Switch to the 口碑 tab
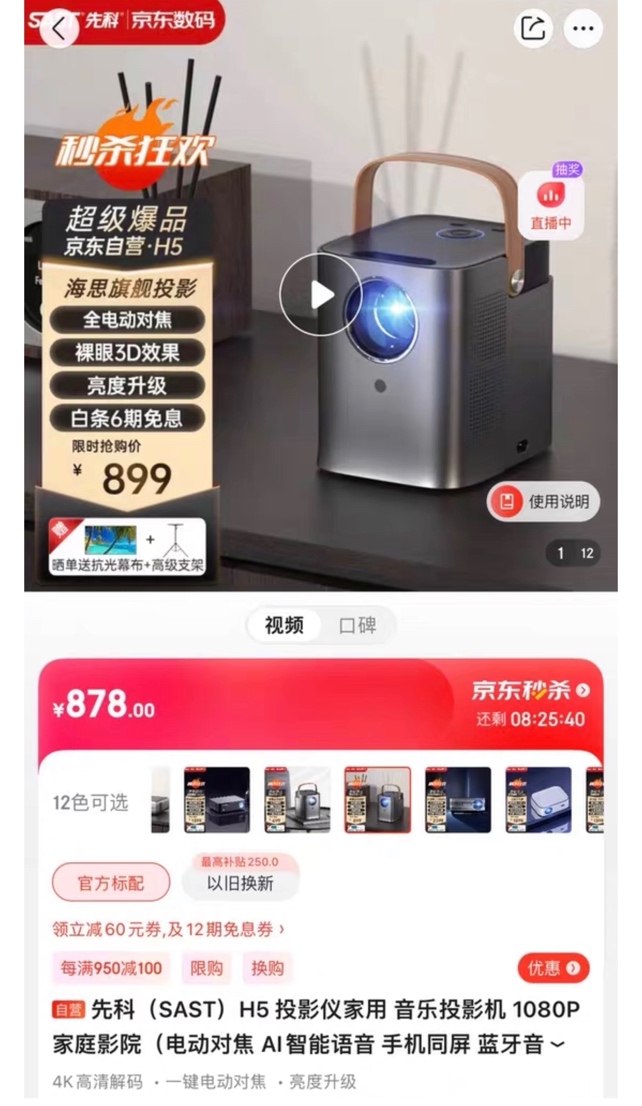Image resolution: width=642 pixels, height=1106 pixels. coord(357,626)
